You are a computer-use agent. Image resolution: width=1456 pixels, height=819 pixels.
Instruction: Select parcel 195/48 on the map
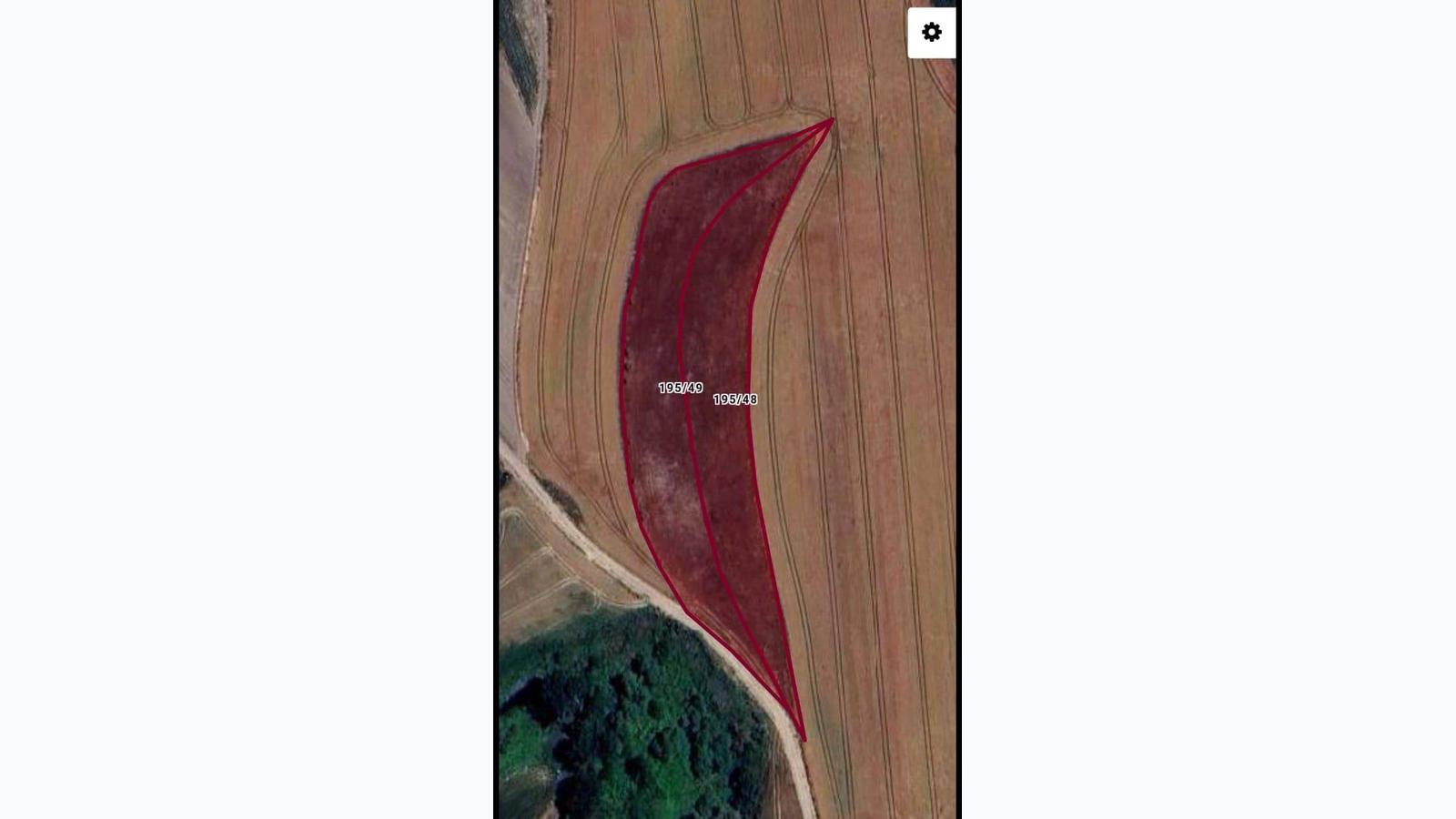point(734,399)
